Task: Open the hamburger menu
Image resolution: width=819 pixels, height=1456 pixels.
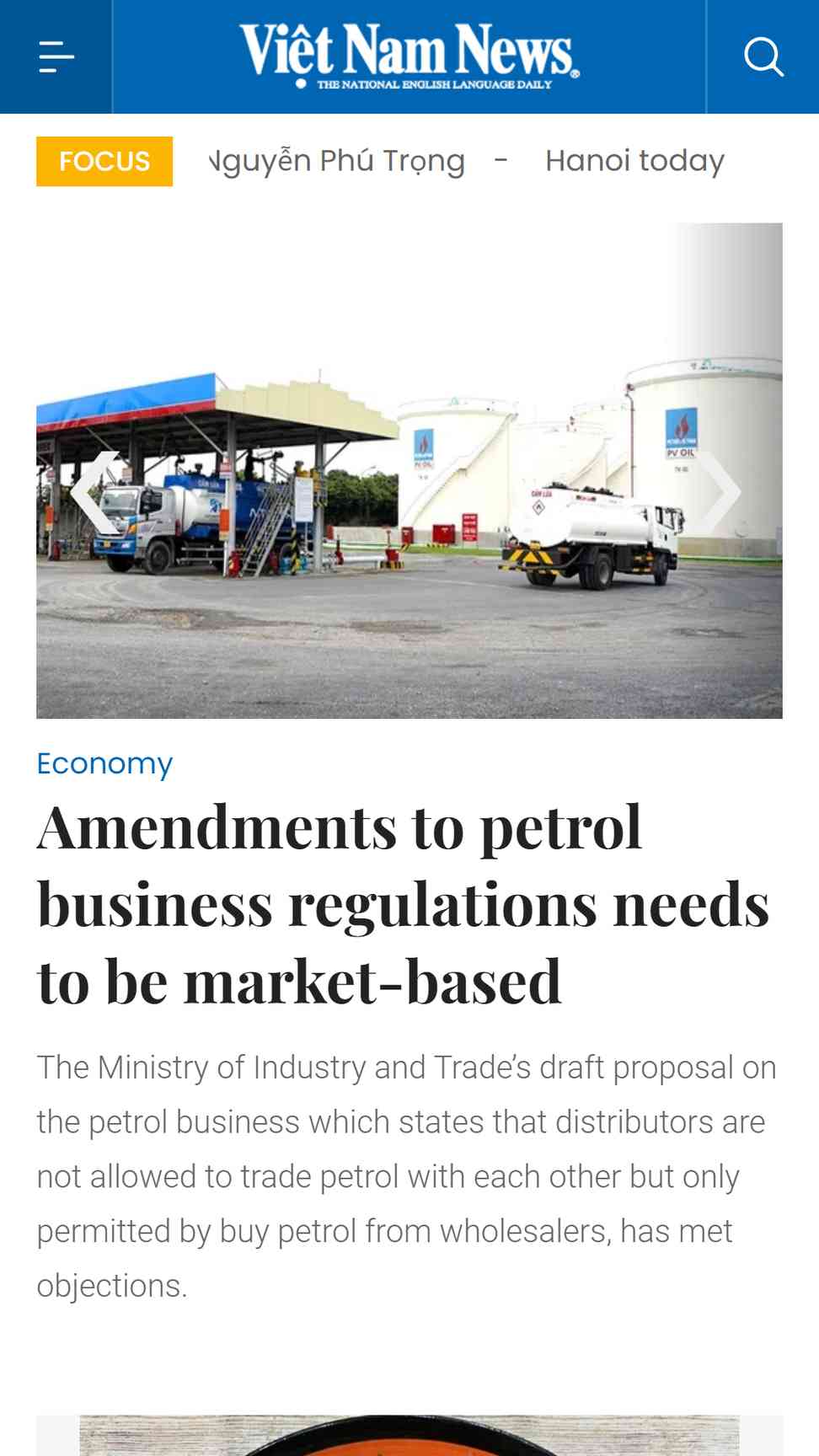Action: pyautogui.click(x=56, y=56)
